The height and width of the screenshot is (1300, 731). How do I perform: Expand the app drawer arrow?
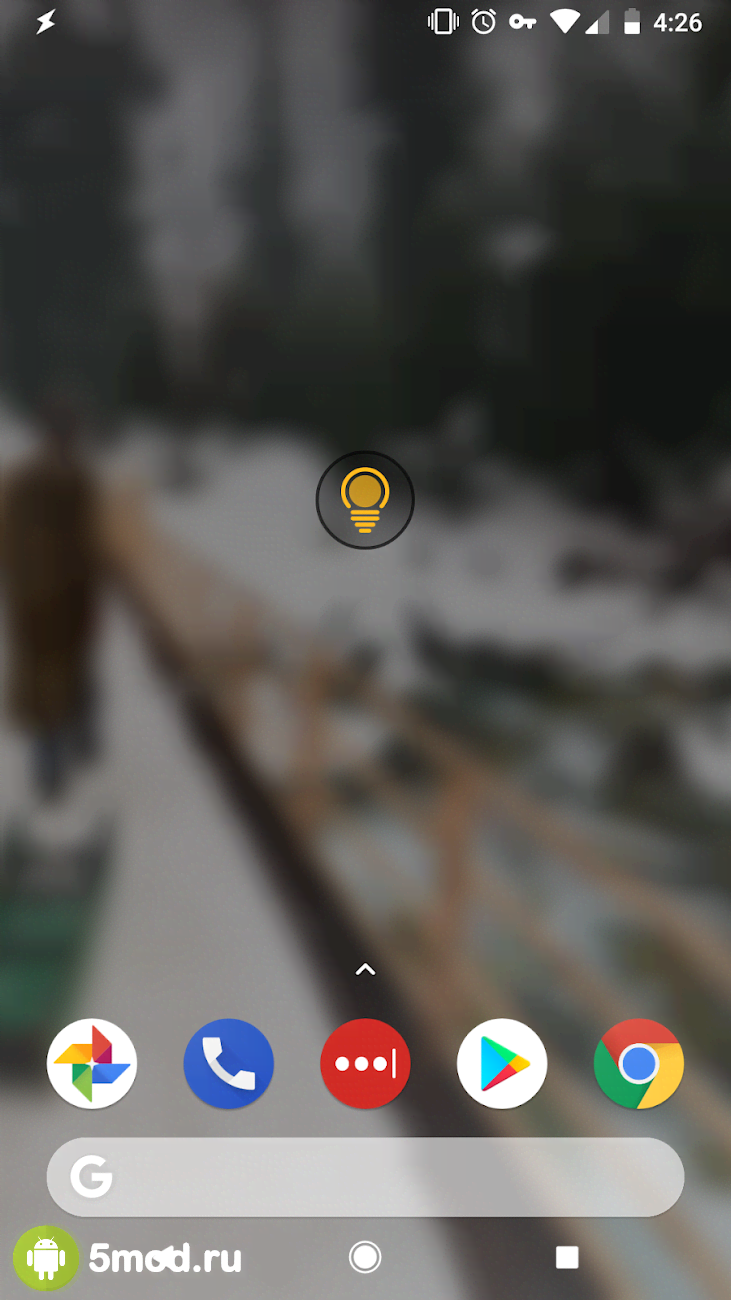[365, 969]
